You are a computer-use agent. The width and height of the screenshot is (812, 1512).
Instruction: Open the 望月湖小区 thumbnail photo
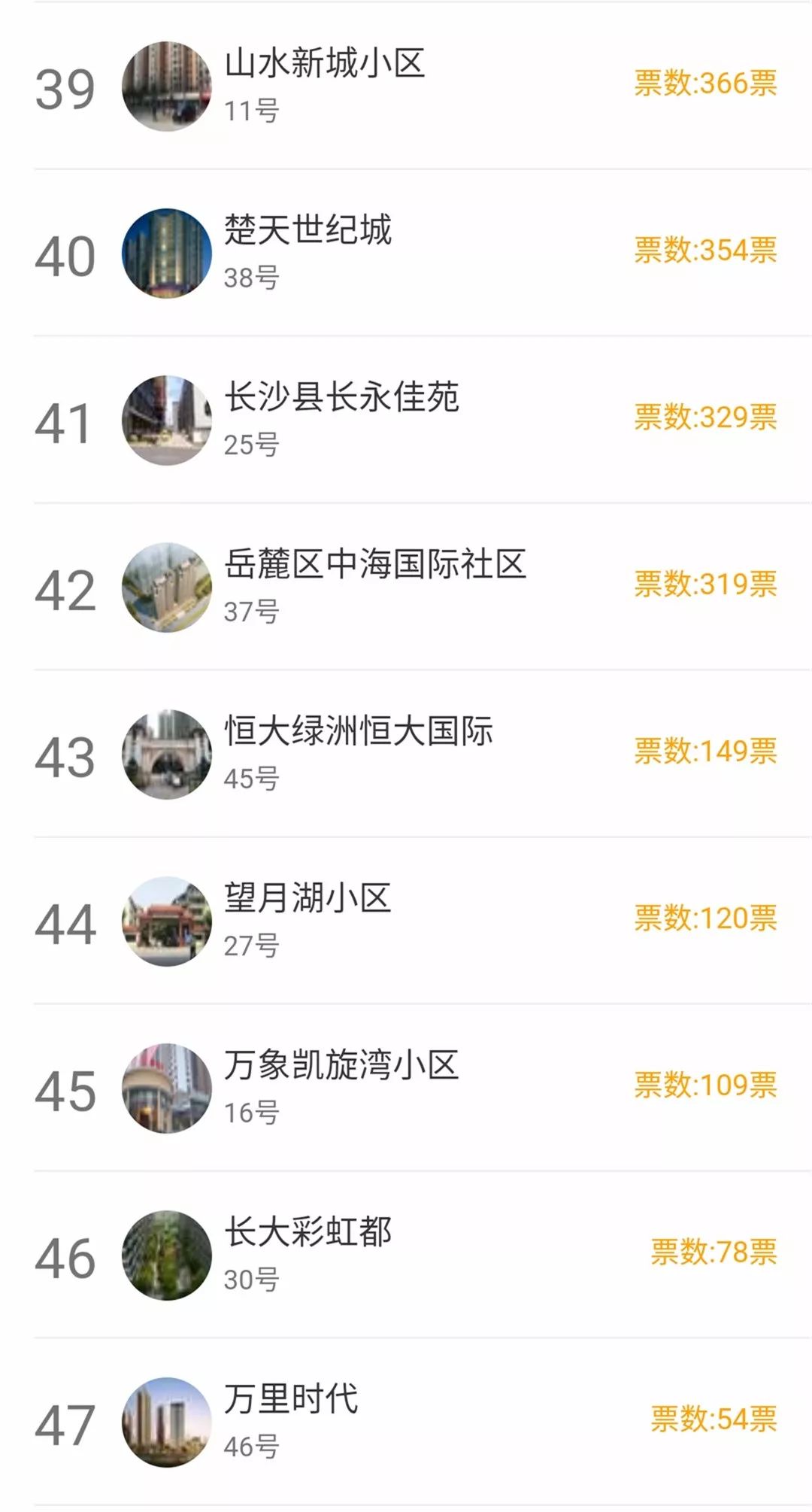(167, 925)
